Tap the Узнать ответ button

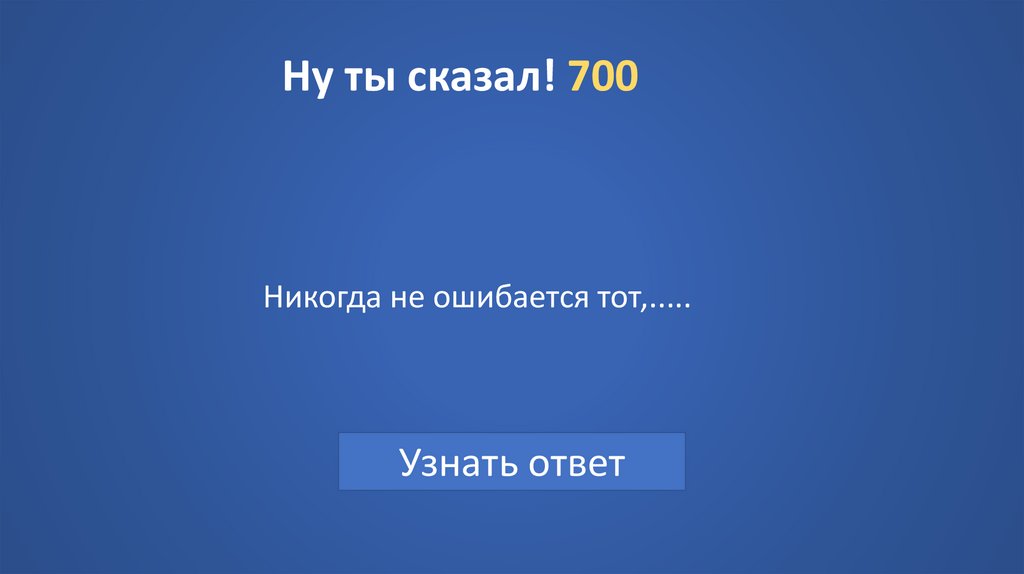(x=512, y=462)
